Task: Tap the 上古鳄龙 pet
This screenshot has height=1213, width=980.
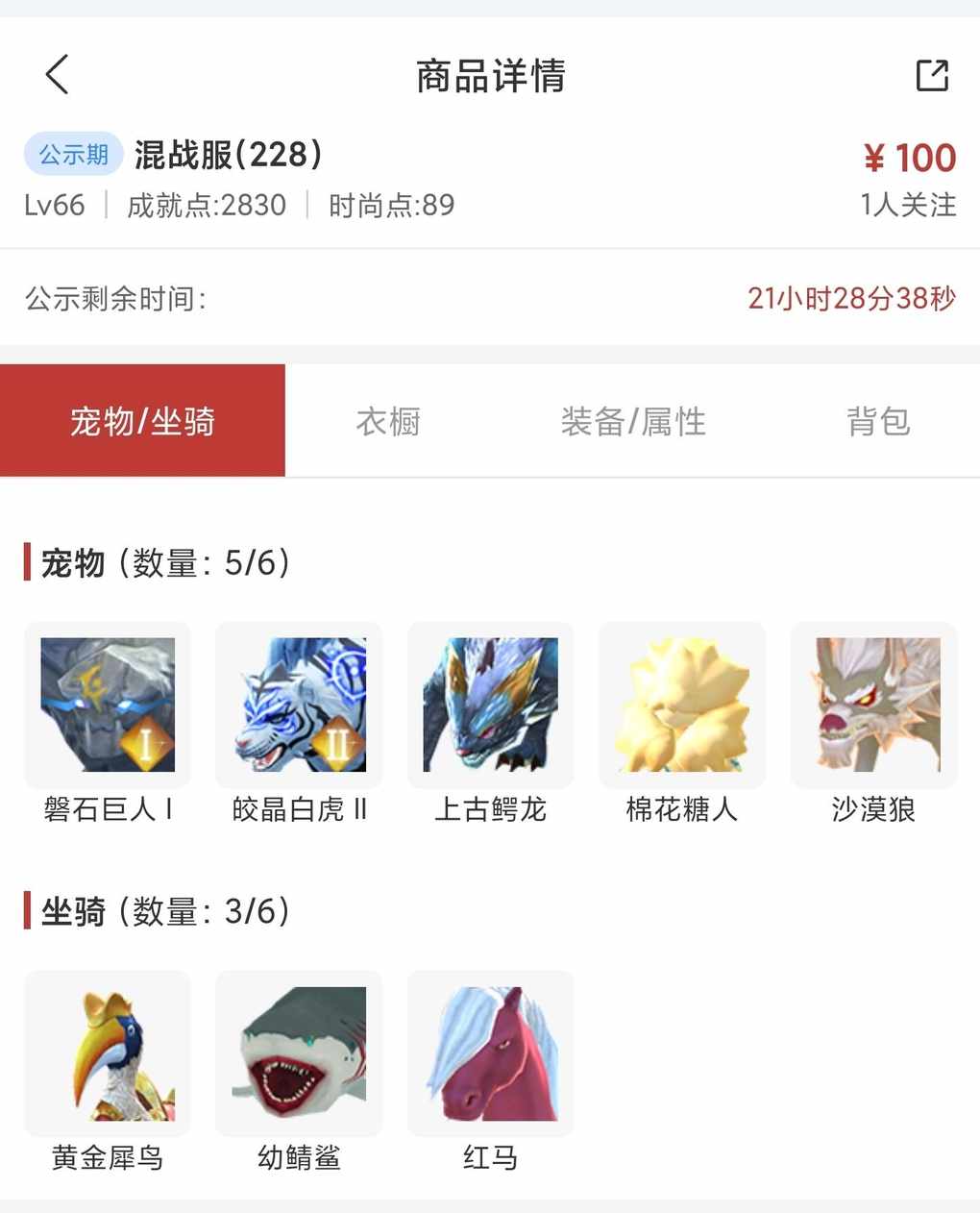Action: tap(490, 706)
